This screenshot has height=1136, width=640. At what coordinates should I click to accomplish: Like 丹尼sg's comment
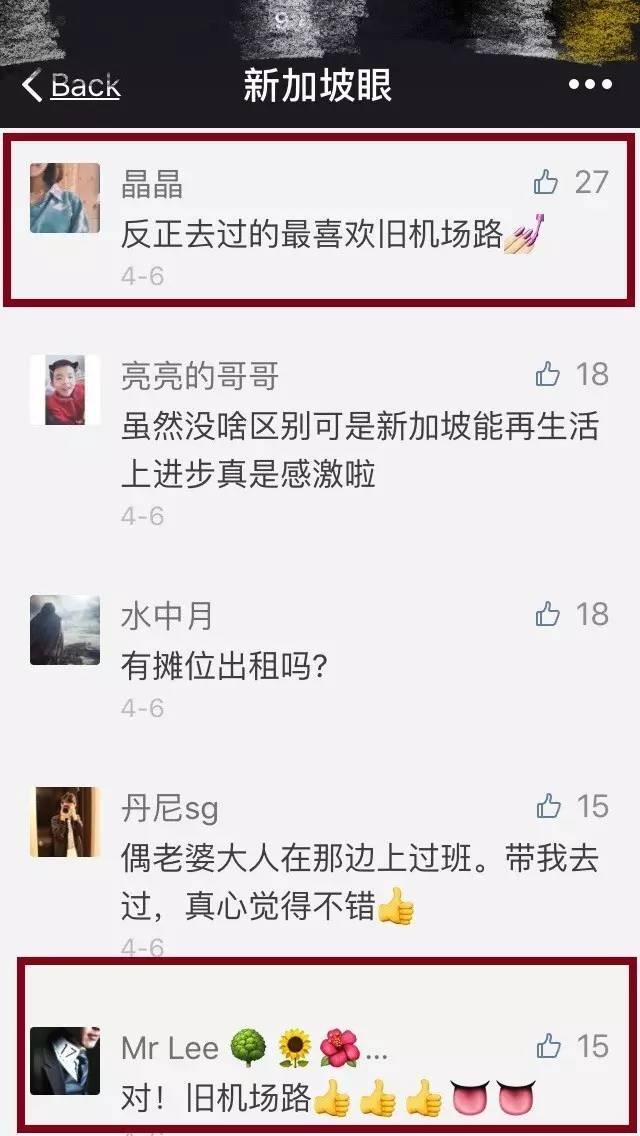pos(548,806)
